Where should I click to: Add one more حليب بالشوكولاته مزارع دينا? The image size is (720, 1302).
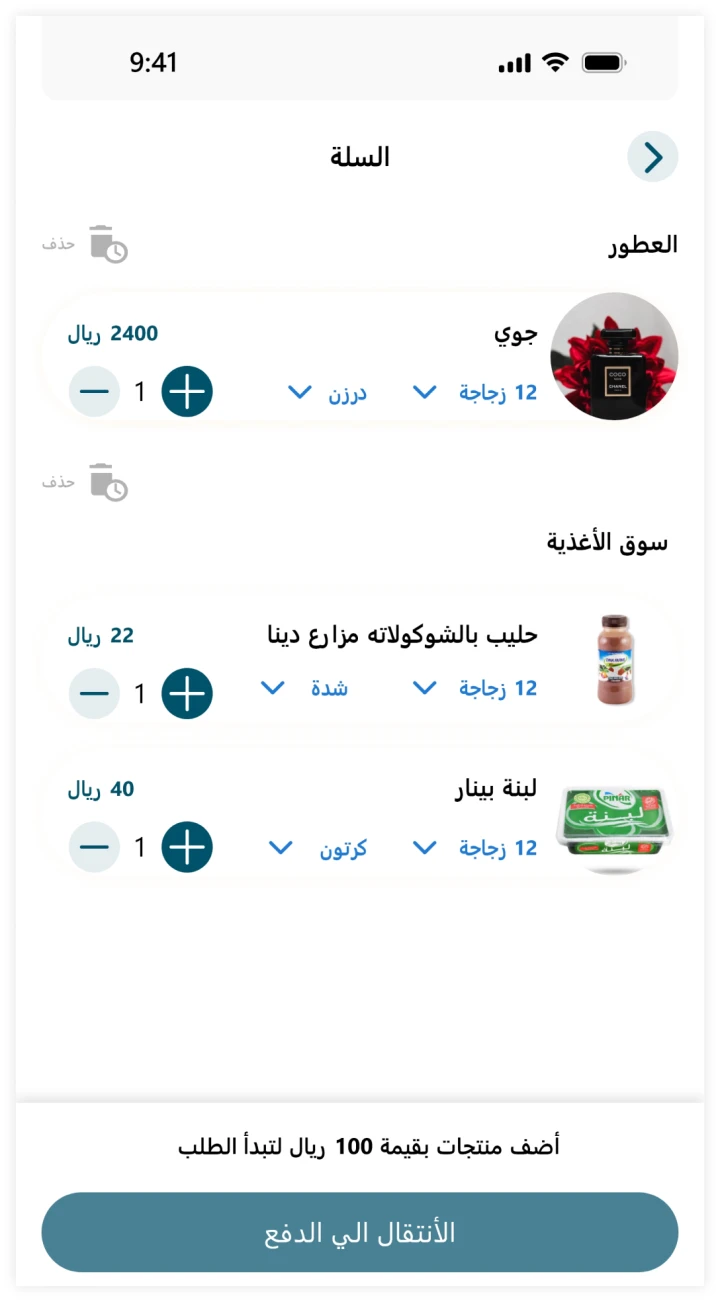[x=187, y=693]
